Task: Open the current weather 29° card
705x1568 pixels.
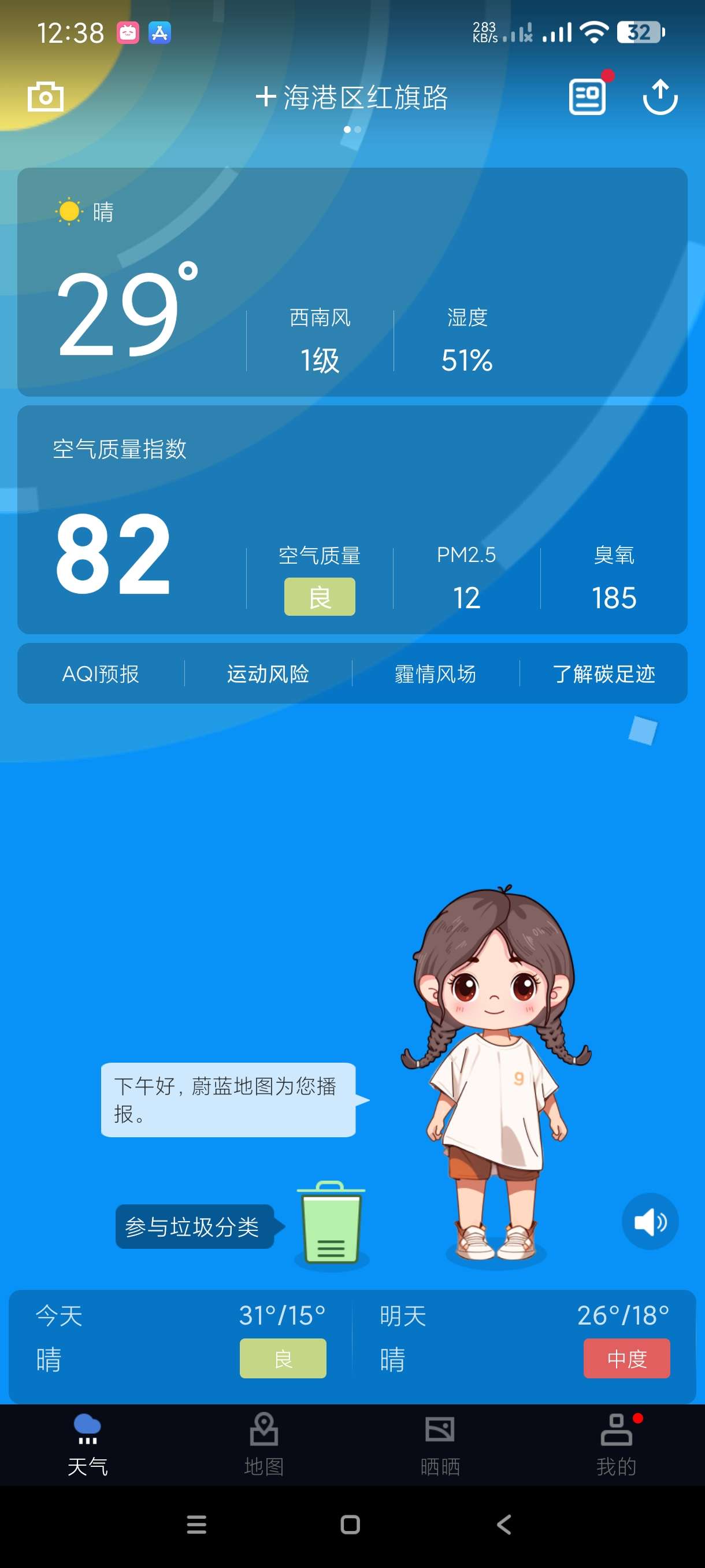Action: coord(352,282)
